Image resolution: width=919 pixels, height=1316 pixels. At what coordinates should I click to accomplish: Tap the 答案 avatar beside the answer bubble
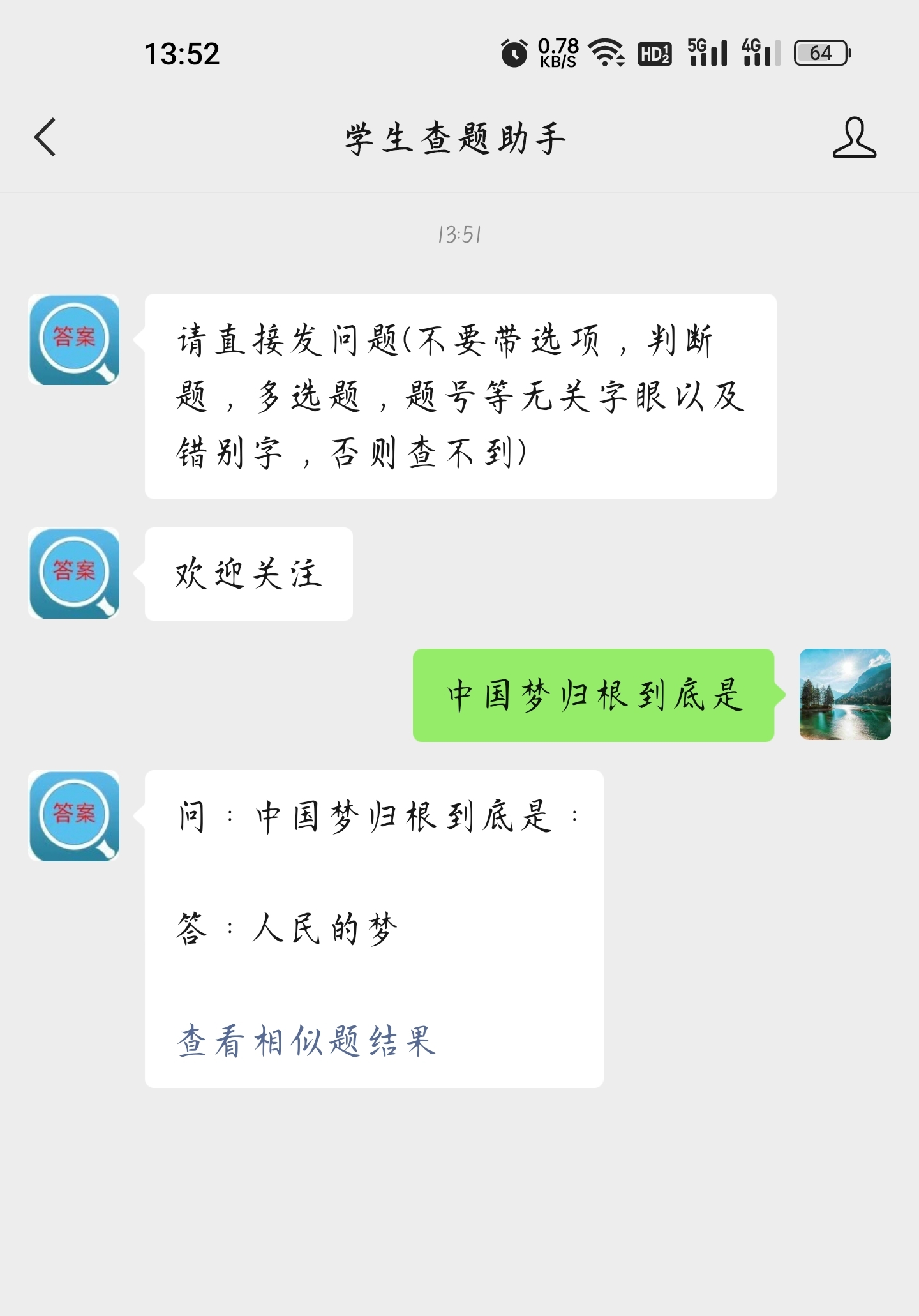click(73, 814)
